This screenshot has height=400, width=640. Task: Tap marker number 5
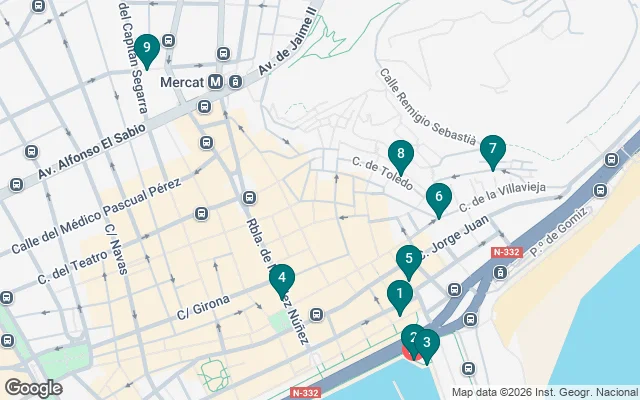click(x=407, y=260)
